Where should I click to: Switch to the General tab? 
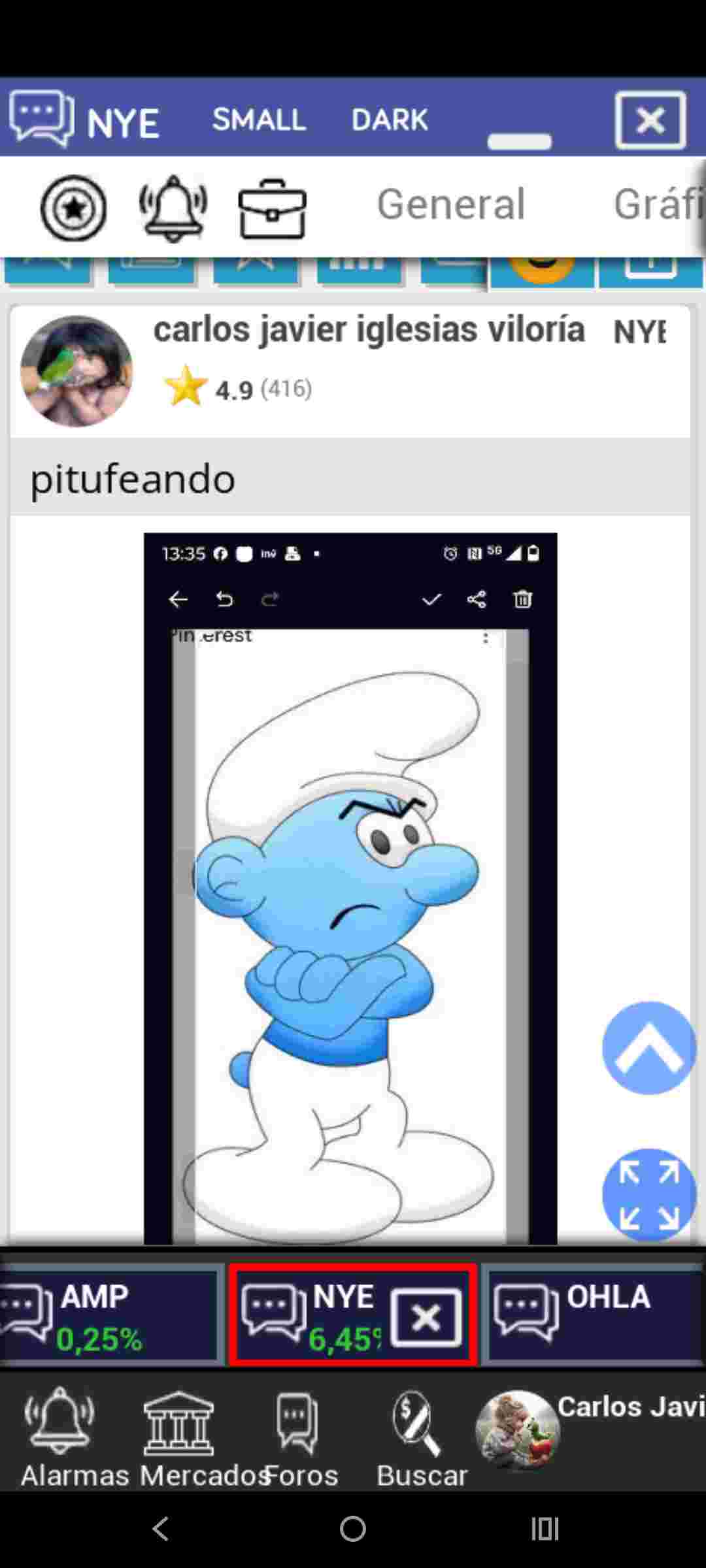click(451, 204)
